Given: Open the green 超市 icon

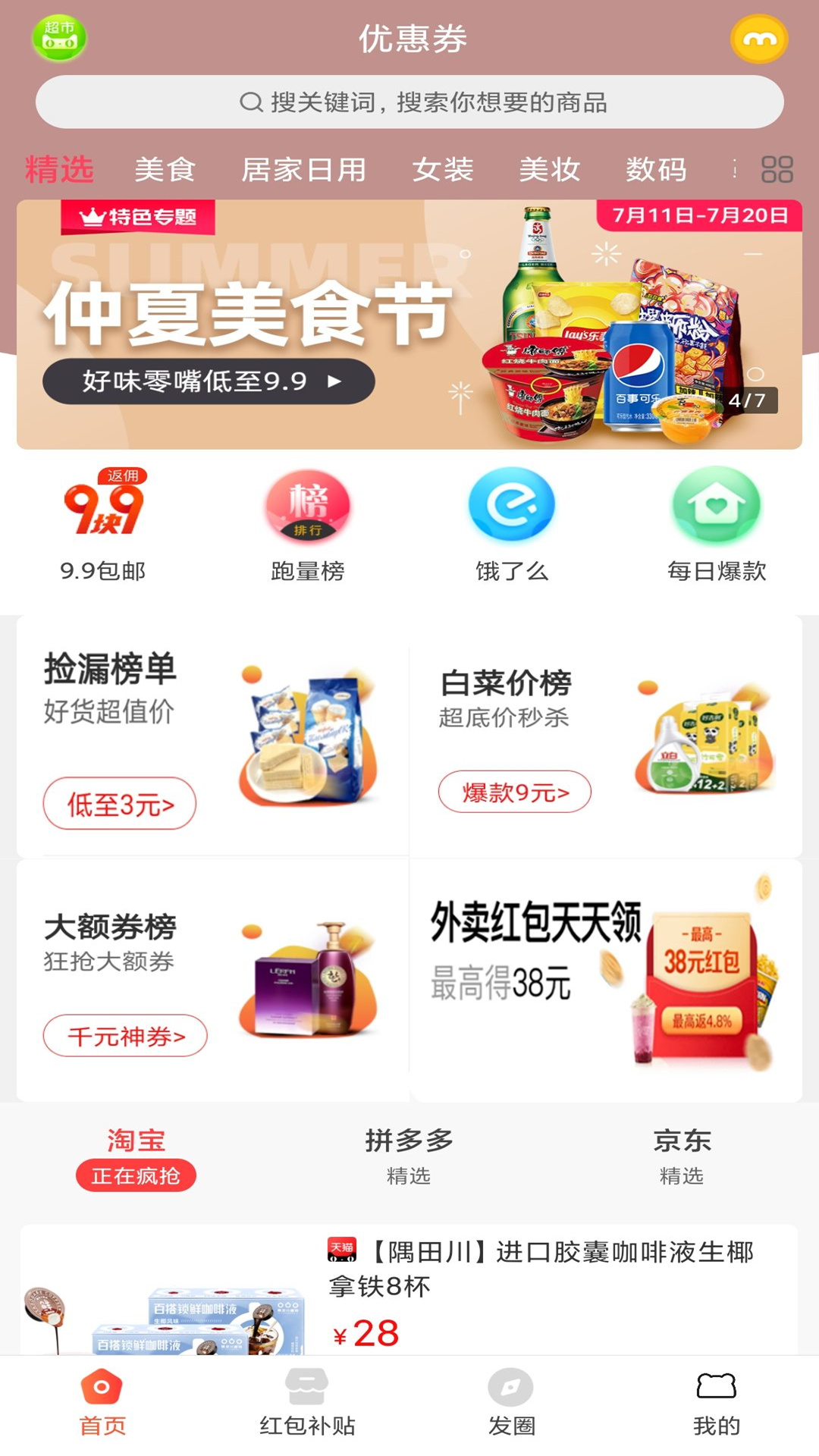Looking at the screenshot, I should pyautogui.click(x=59, y=38).
